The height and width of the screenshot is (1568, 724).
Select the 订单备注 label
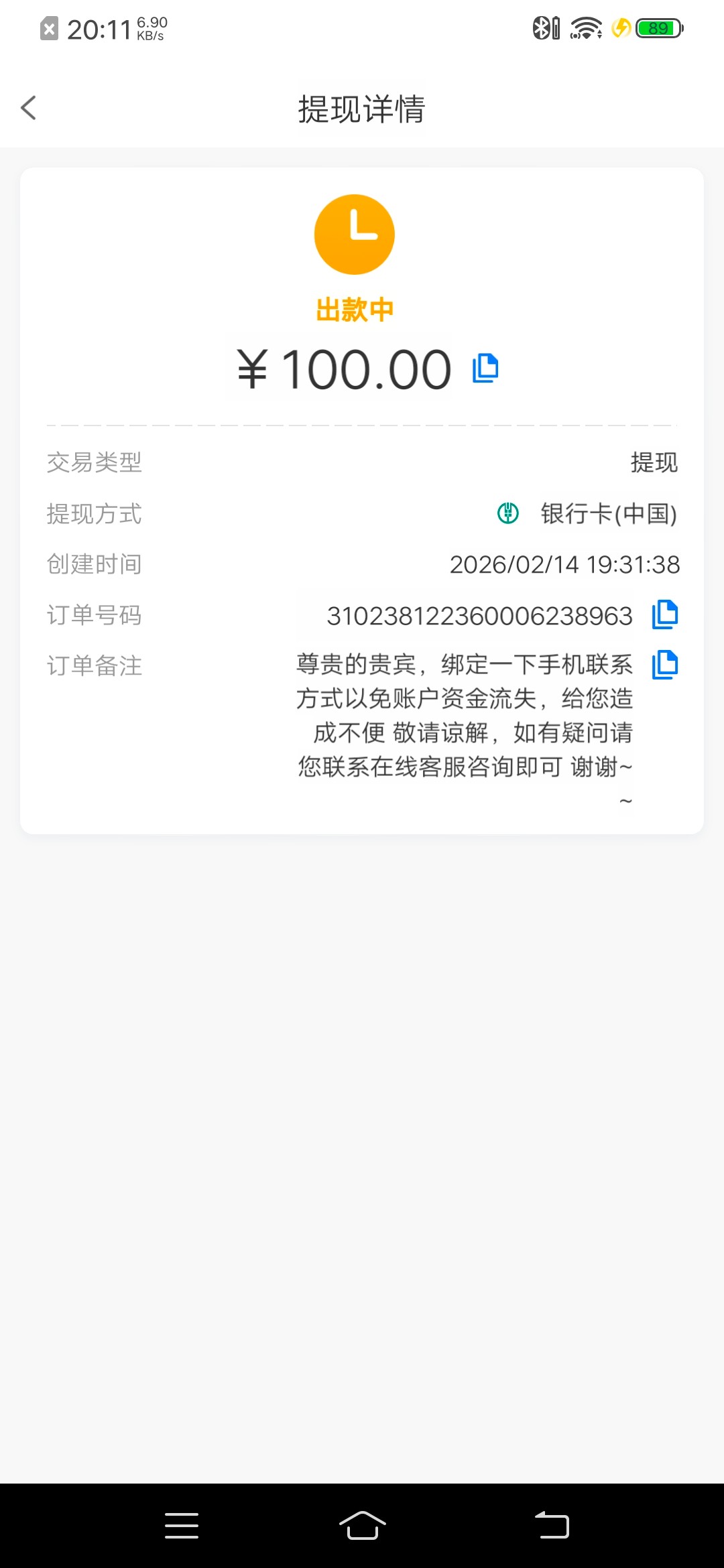click(93, 666)
